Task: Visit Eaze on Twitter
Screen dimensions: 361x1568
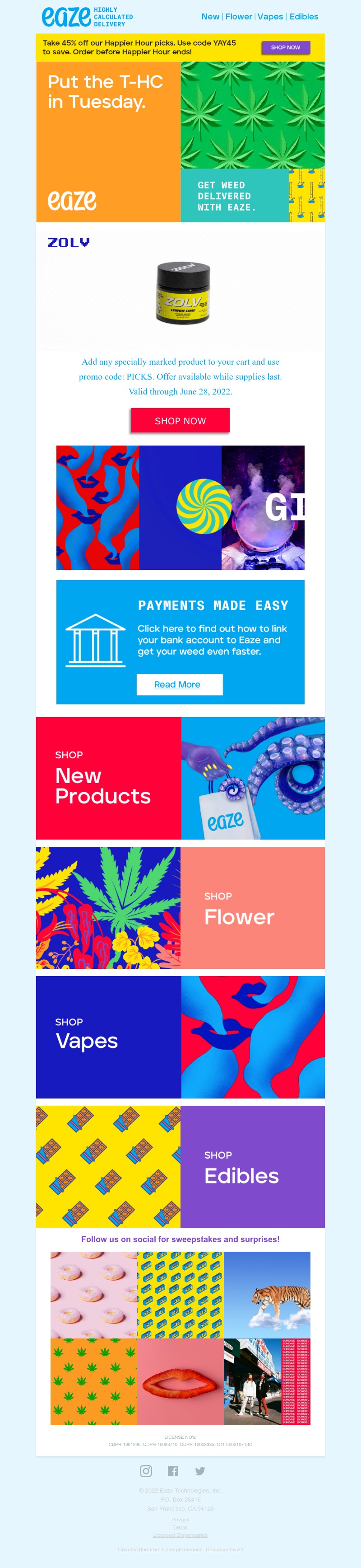Action: tap(200, 1470)
